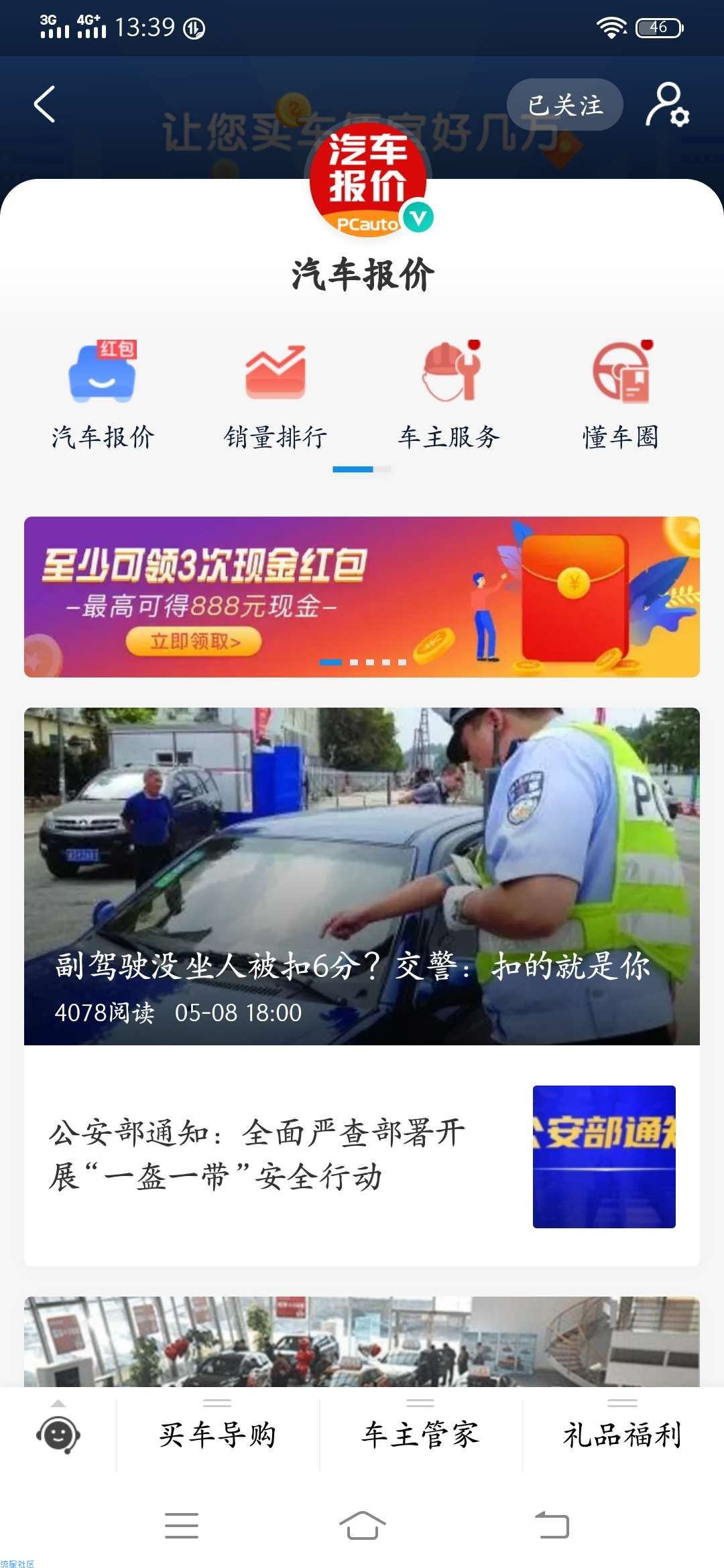Screen dimensions: 724x1568
Task: Read the article 副驾驶没坐人被扣6分
Action: coord(362,876)
